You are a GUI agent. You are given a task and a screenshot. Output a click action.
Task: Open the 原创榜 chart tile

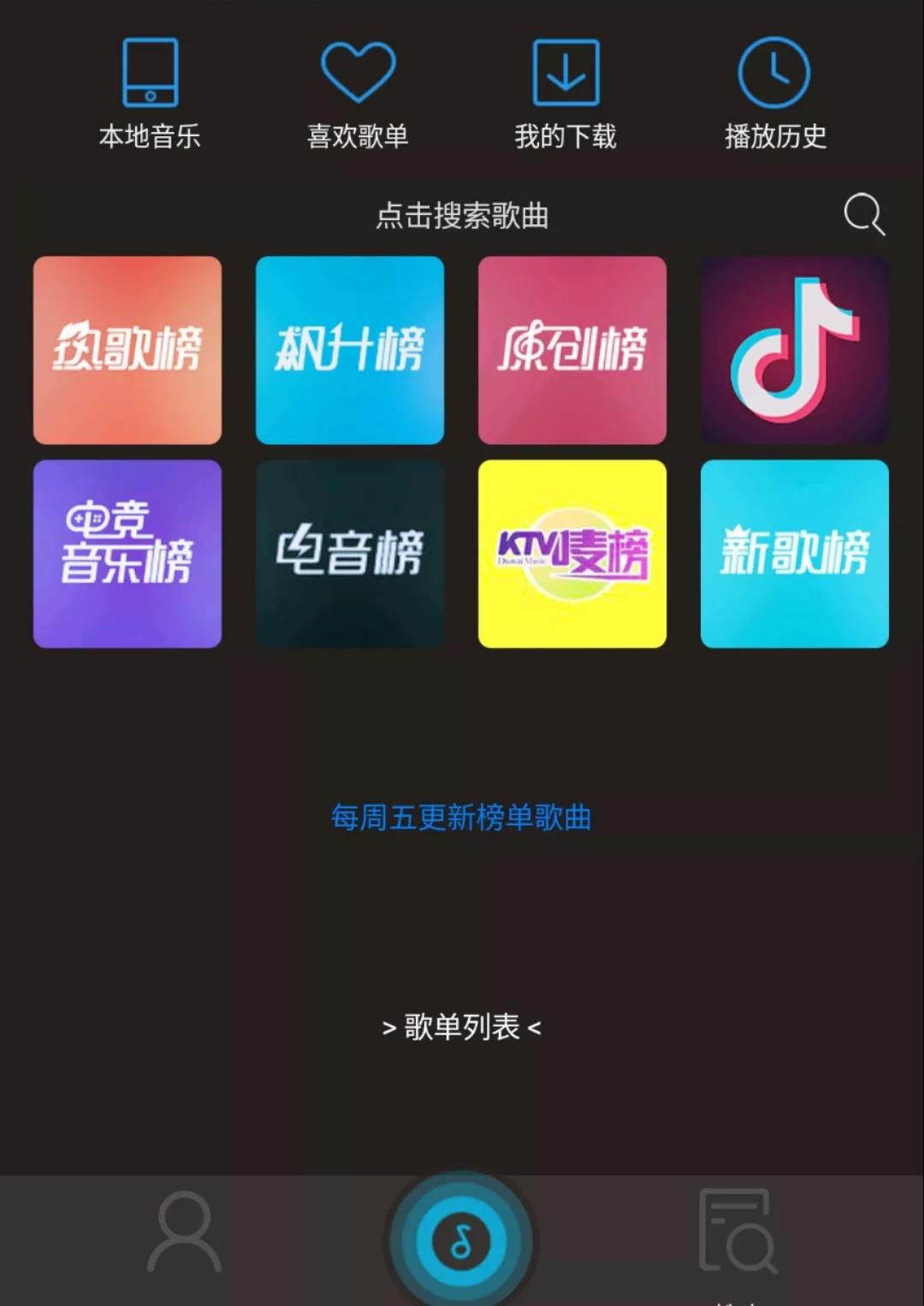click(572, 350)
